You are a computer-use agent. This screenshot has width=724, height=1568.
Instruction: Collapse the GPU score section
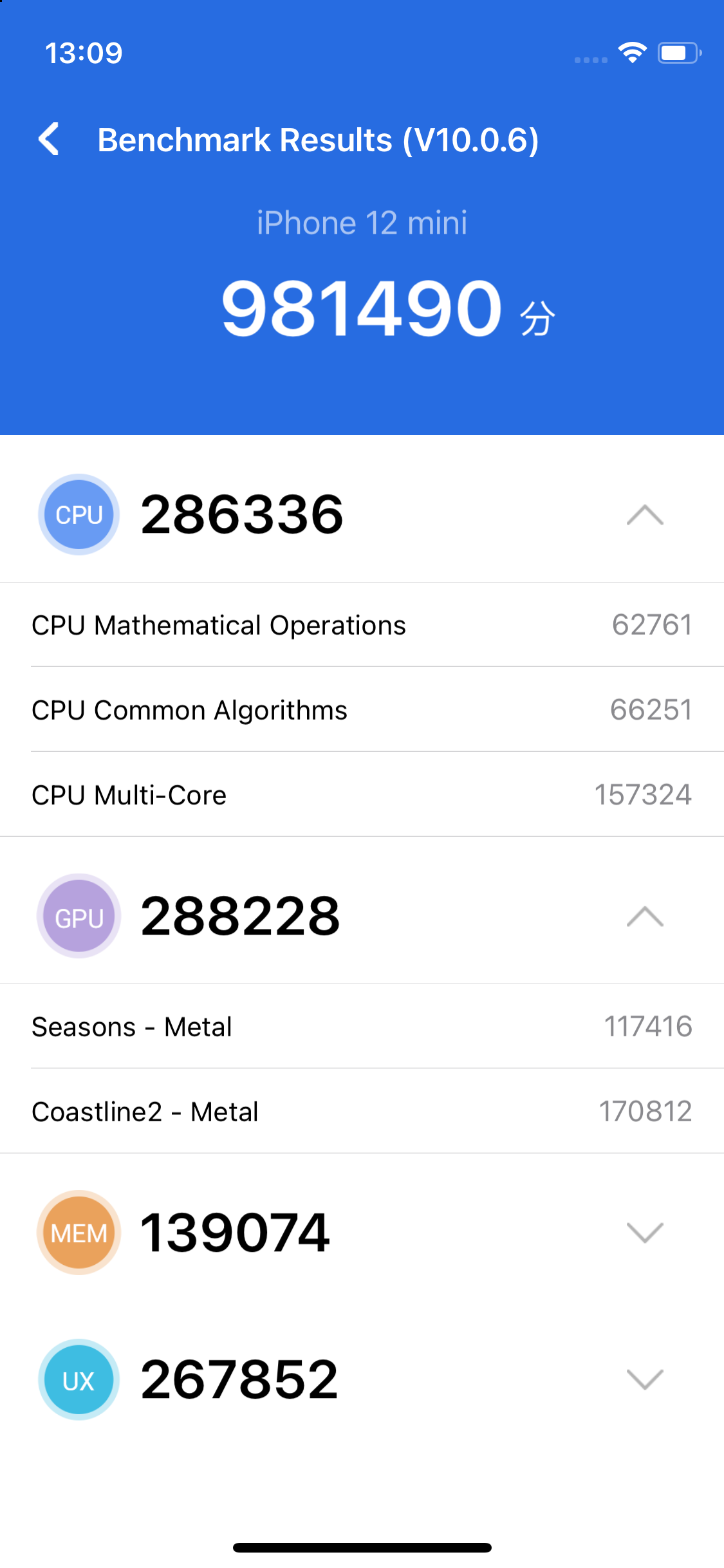click(x=645, y=917)
